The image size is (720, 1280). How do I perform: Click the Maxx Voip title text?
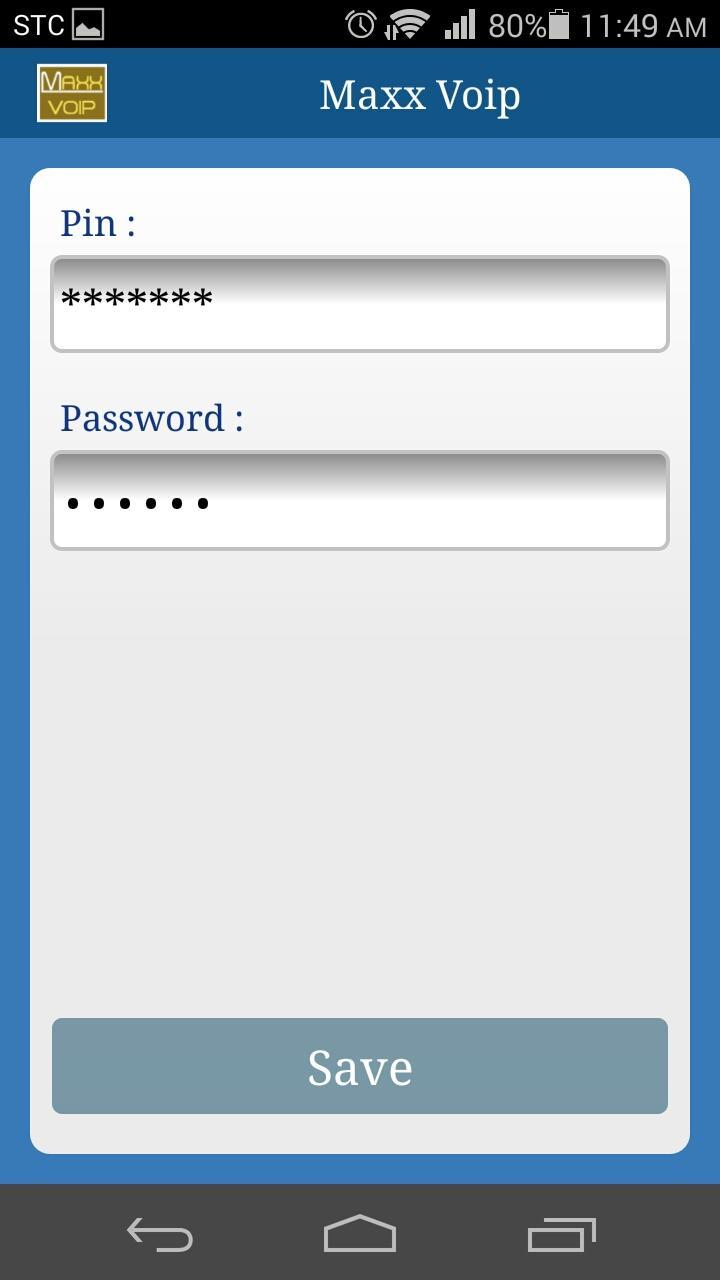[x=419, y=93]
